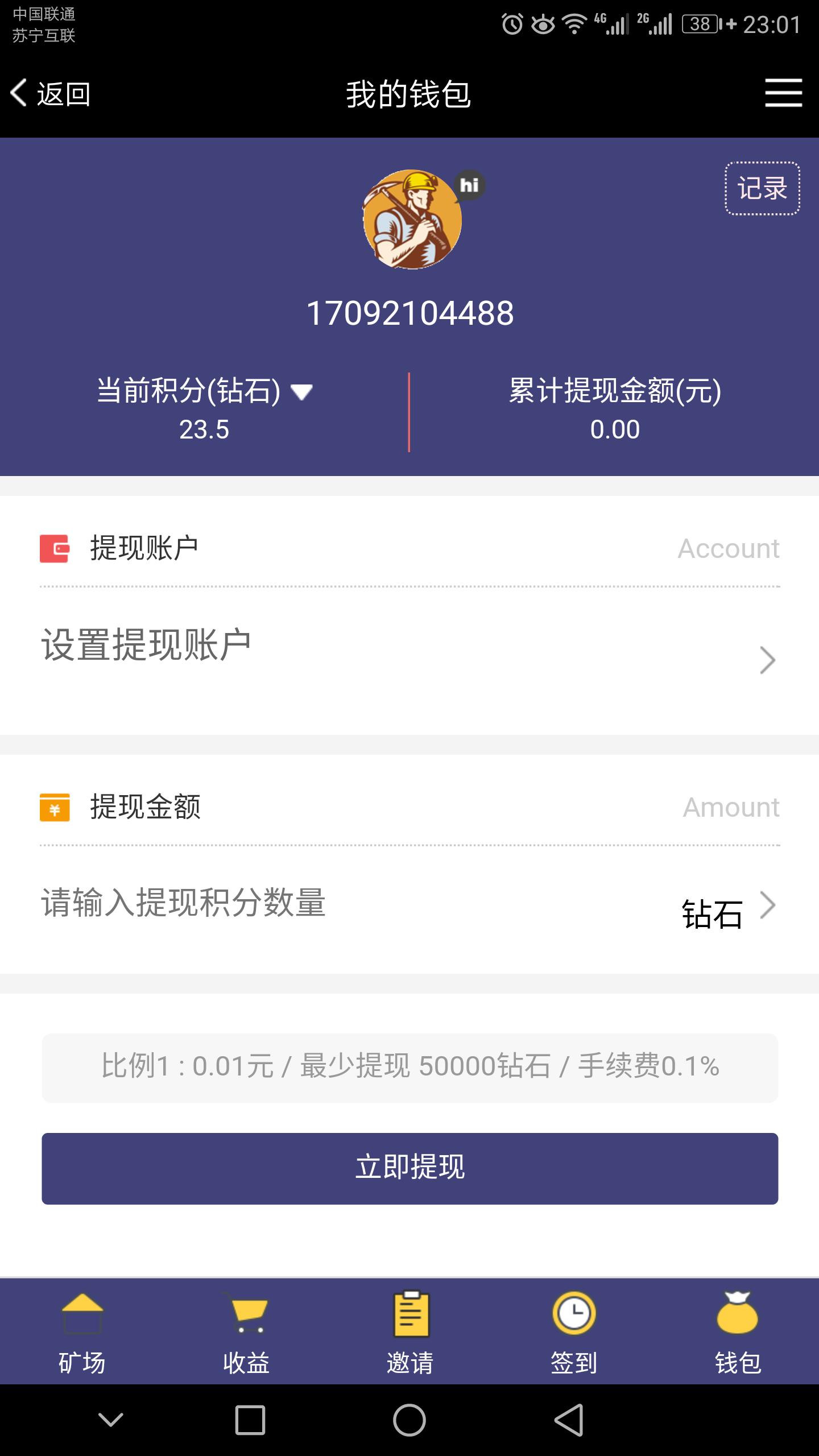This screenshot has width=819, height=1456.
Task: Open the hamburger menu at top right
Action: [x=783, y=93]
